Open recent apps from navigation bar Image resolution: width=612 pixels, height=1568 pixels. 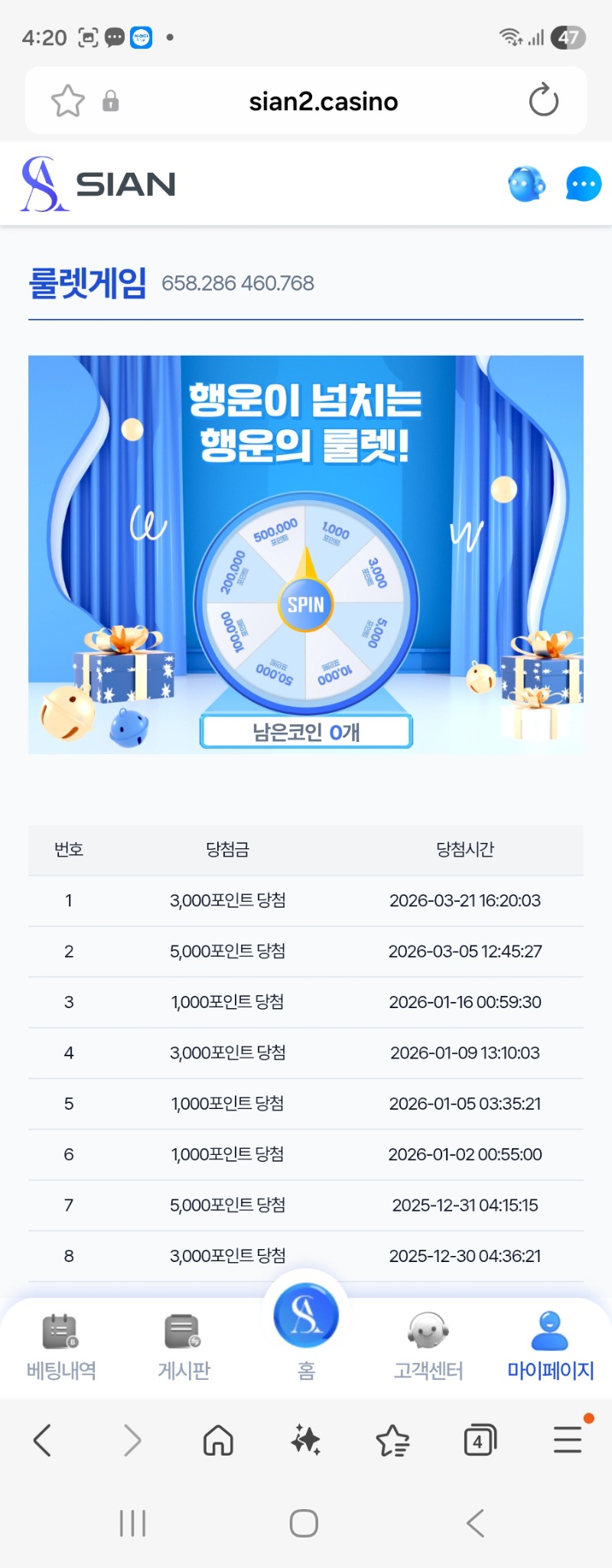click(x=132, y=1523)
